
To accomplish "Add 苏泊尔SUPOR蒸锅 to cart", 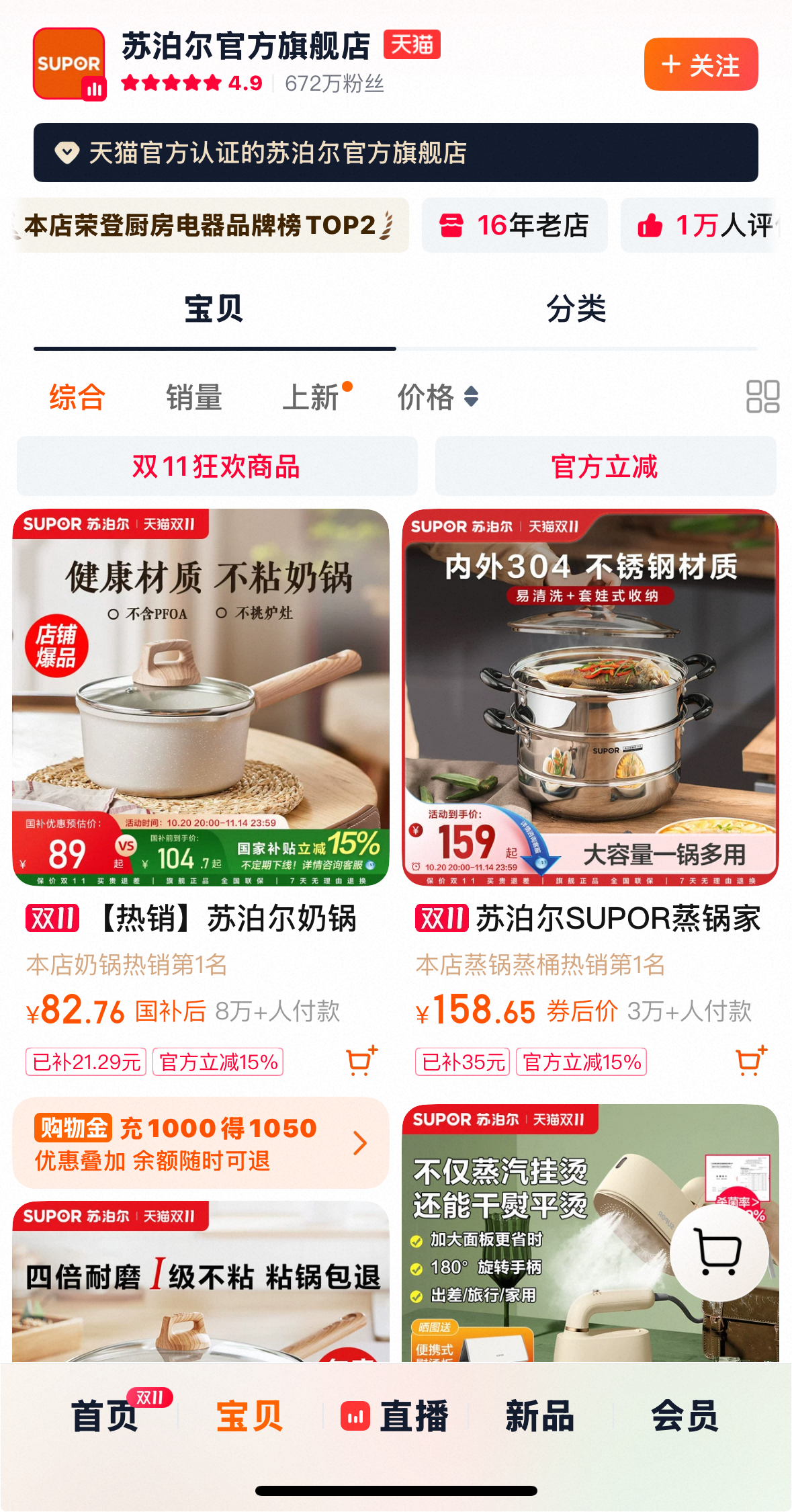I will click(x=751, y=1061).
